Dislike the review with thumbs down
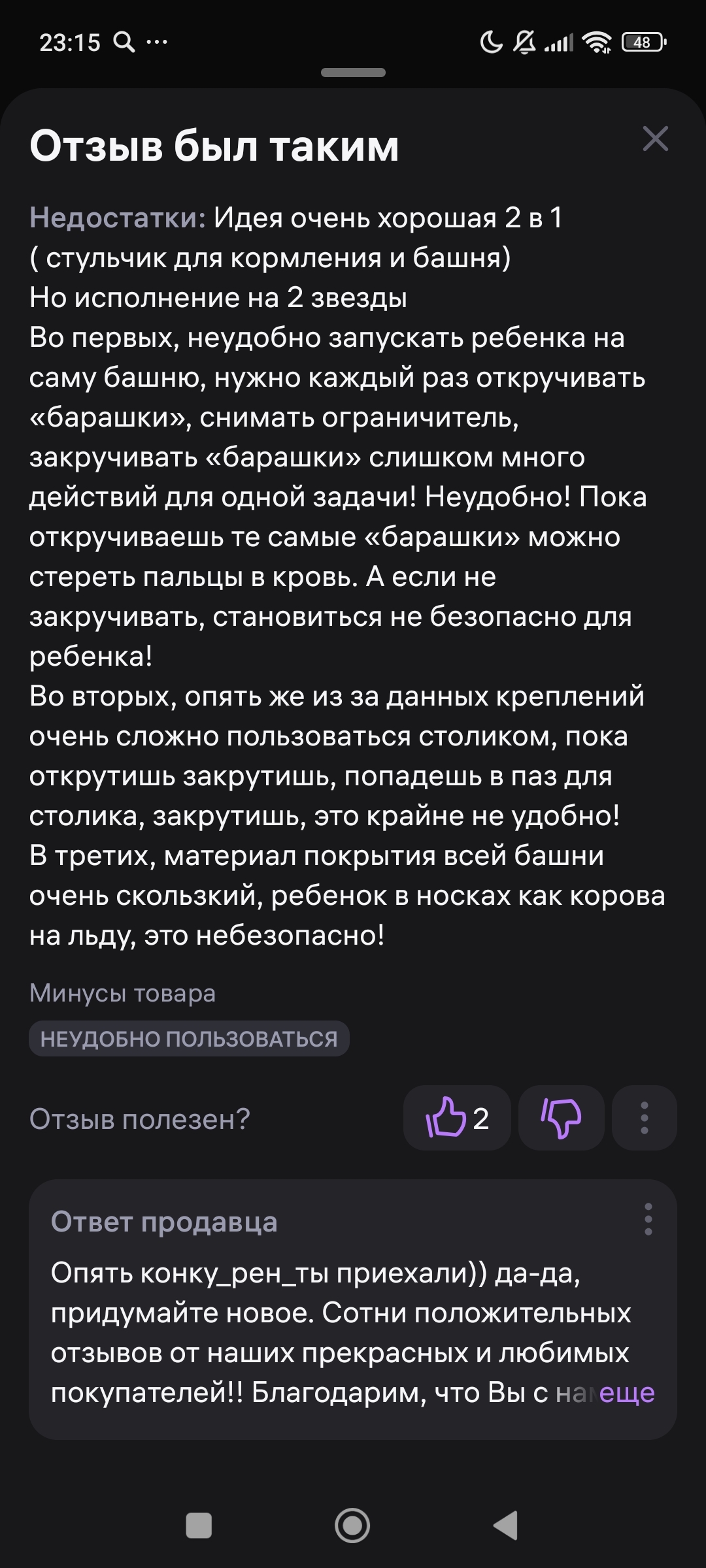The image size is (706, 1568). (561, 1118)
